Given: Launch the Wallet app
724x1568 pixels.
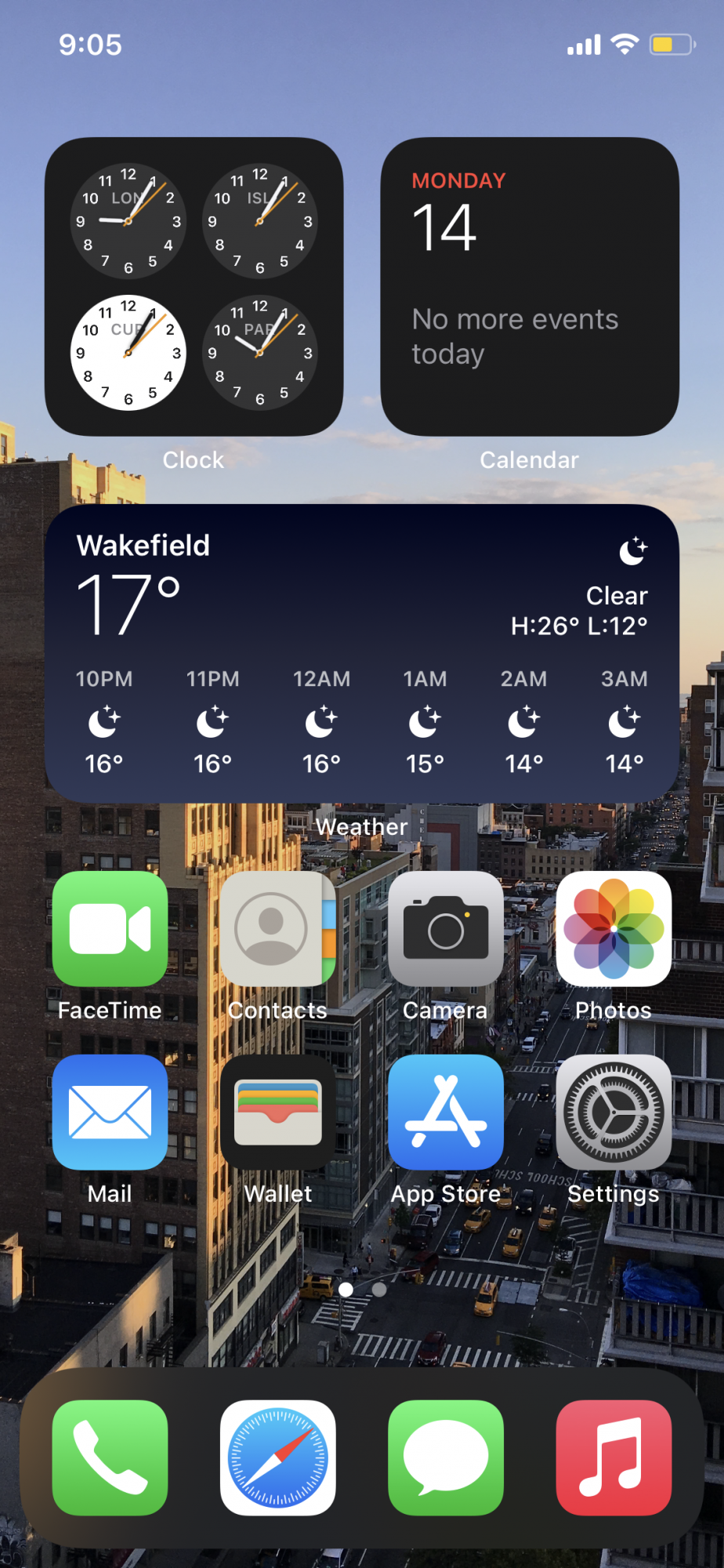Looking at the screenshot, I should click(x=277, y=1112).
